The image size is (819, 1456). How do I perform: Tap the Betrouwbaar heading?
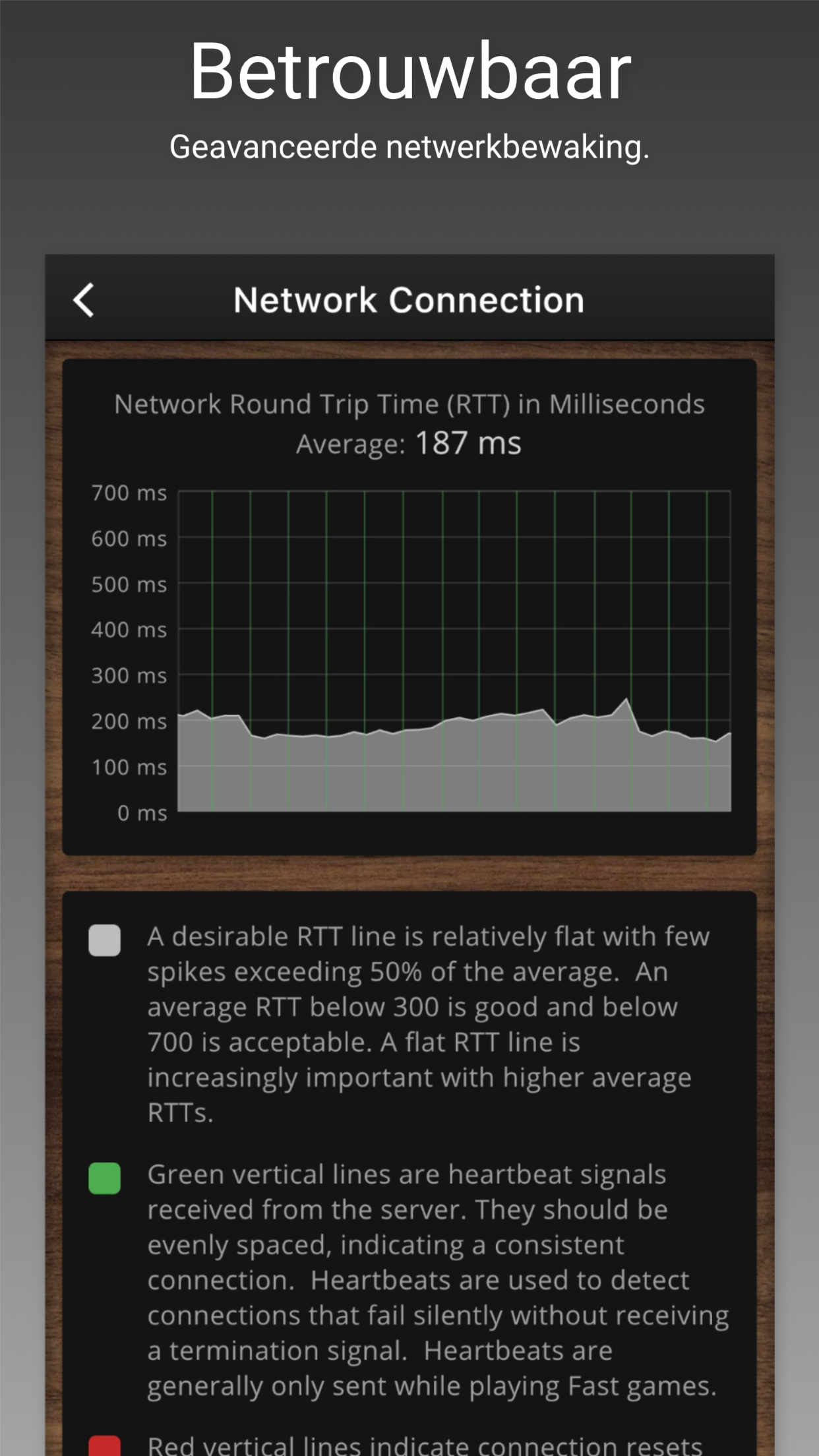pyautogui.click(x=409, y=73)
